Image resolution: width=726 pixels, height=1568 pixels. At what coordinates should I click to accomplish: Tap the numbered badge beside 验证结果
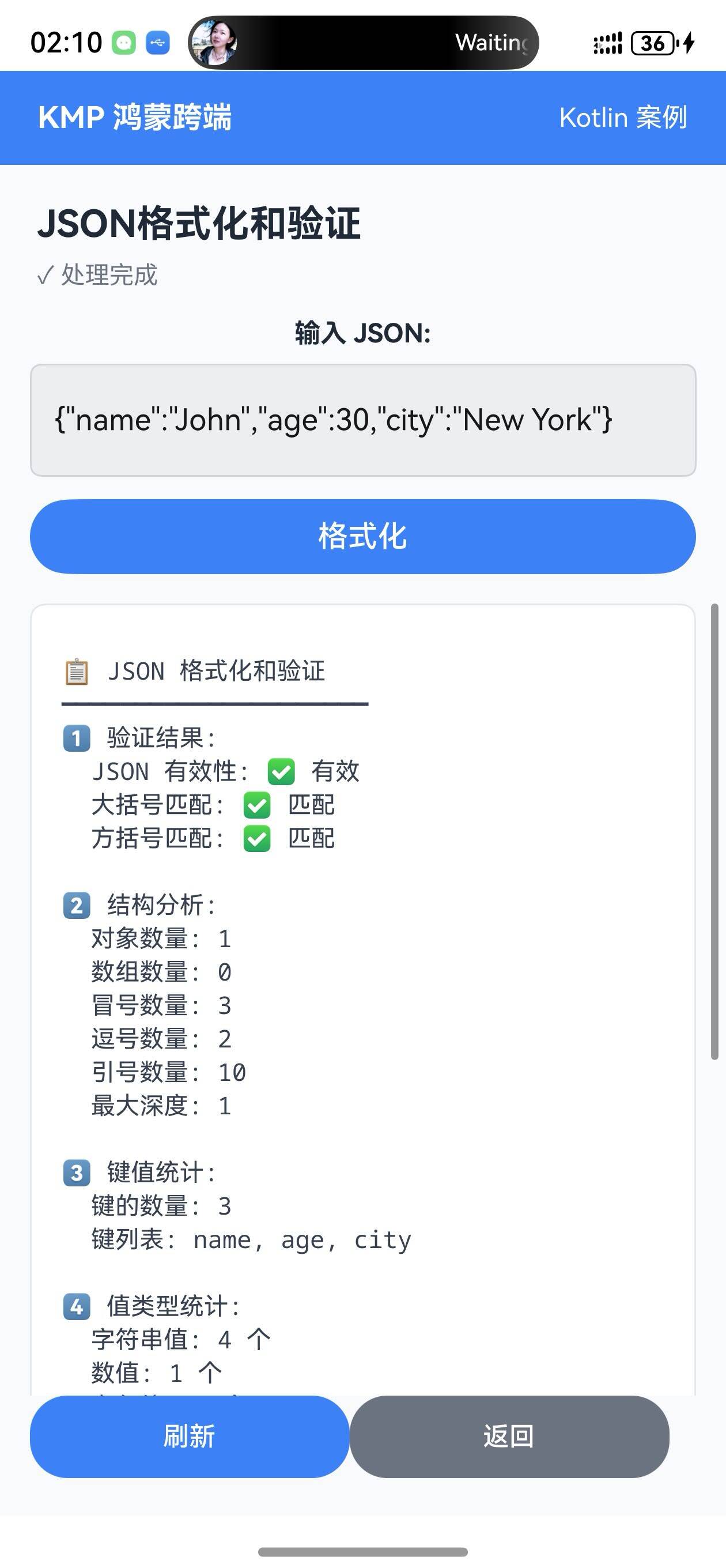click(75, 738)
